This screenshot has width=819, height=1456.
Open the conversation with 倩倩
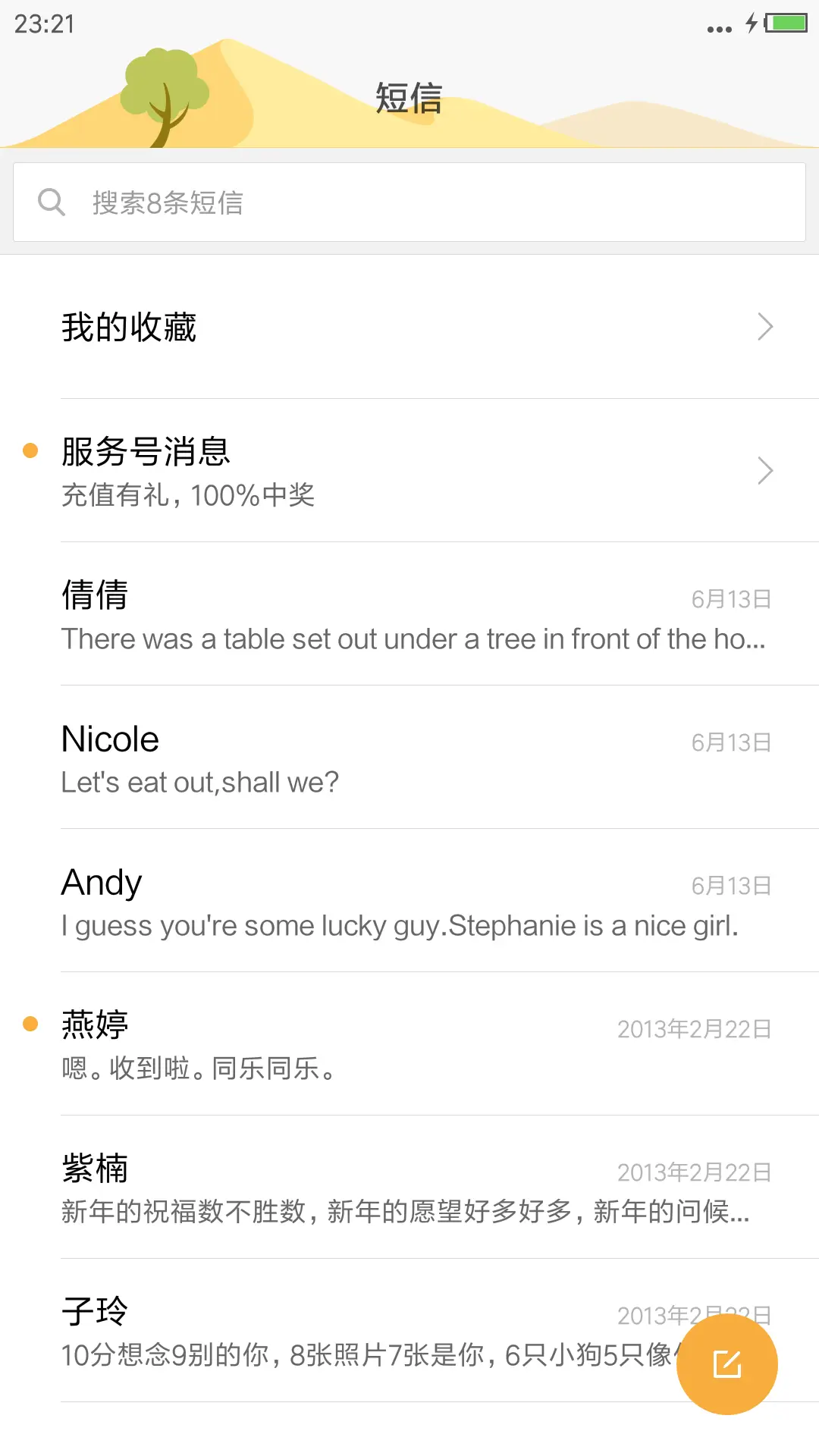(x=409, y=614)
